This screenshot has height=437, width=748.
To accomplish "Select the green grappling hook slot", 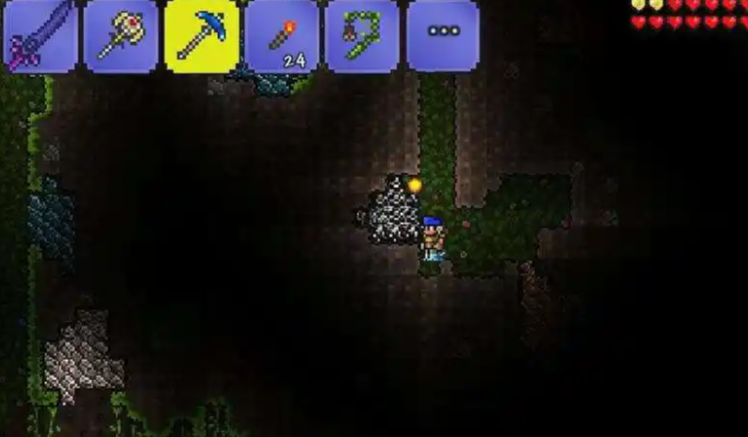I will pos(361,35).
